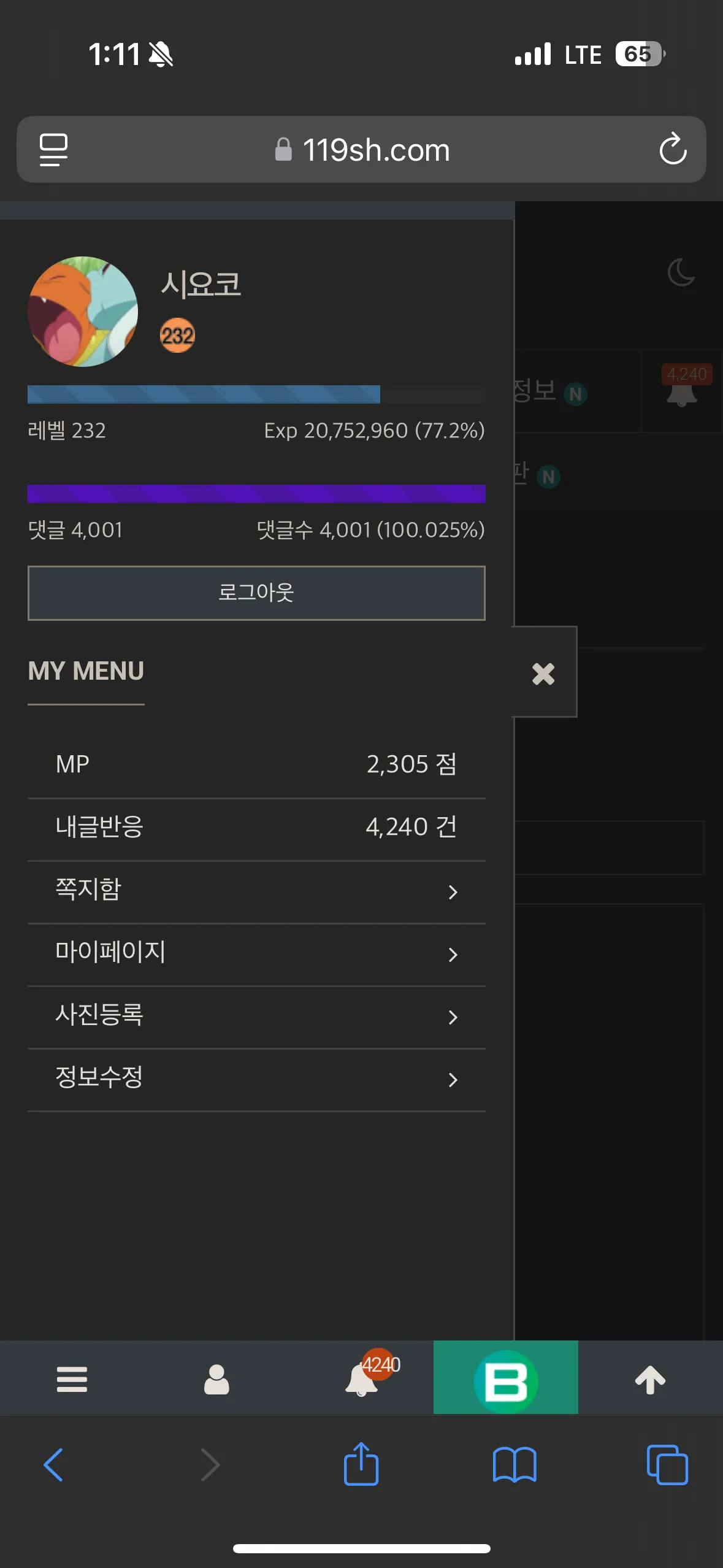Go to 마이페이지
This screenshot has width=723, height=1568.
(x=256, y=953)
